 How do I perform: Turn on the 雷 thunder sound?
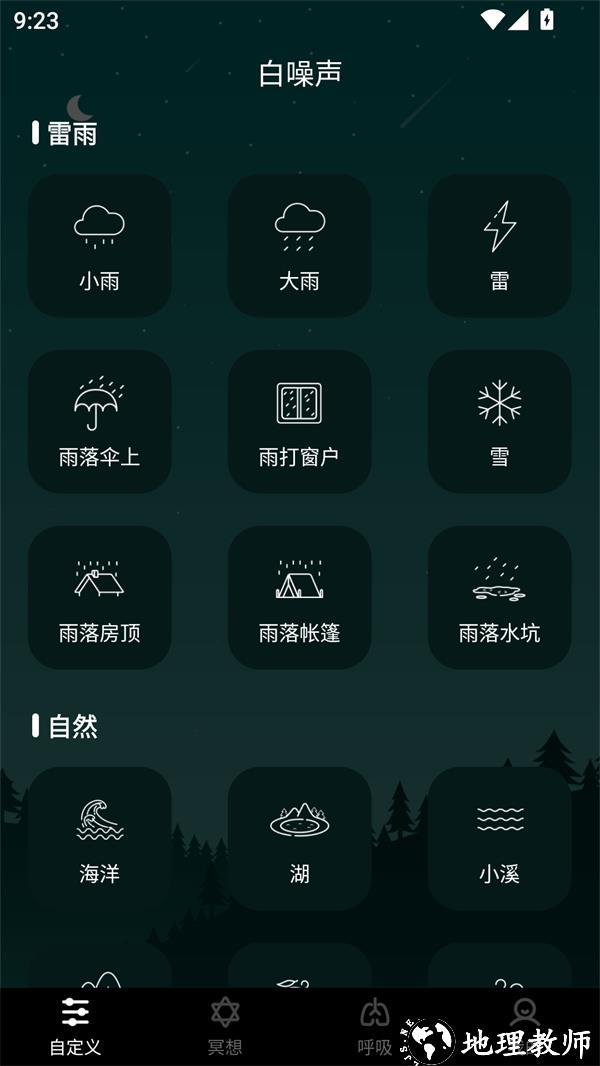pos(499,246)
